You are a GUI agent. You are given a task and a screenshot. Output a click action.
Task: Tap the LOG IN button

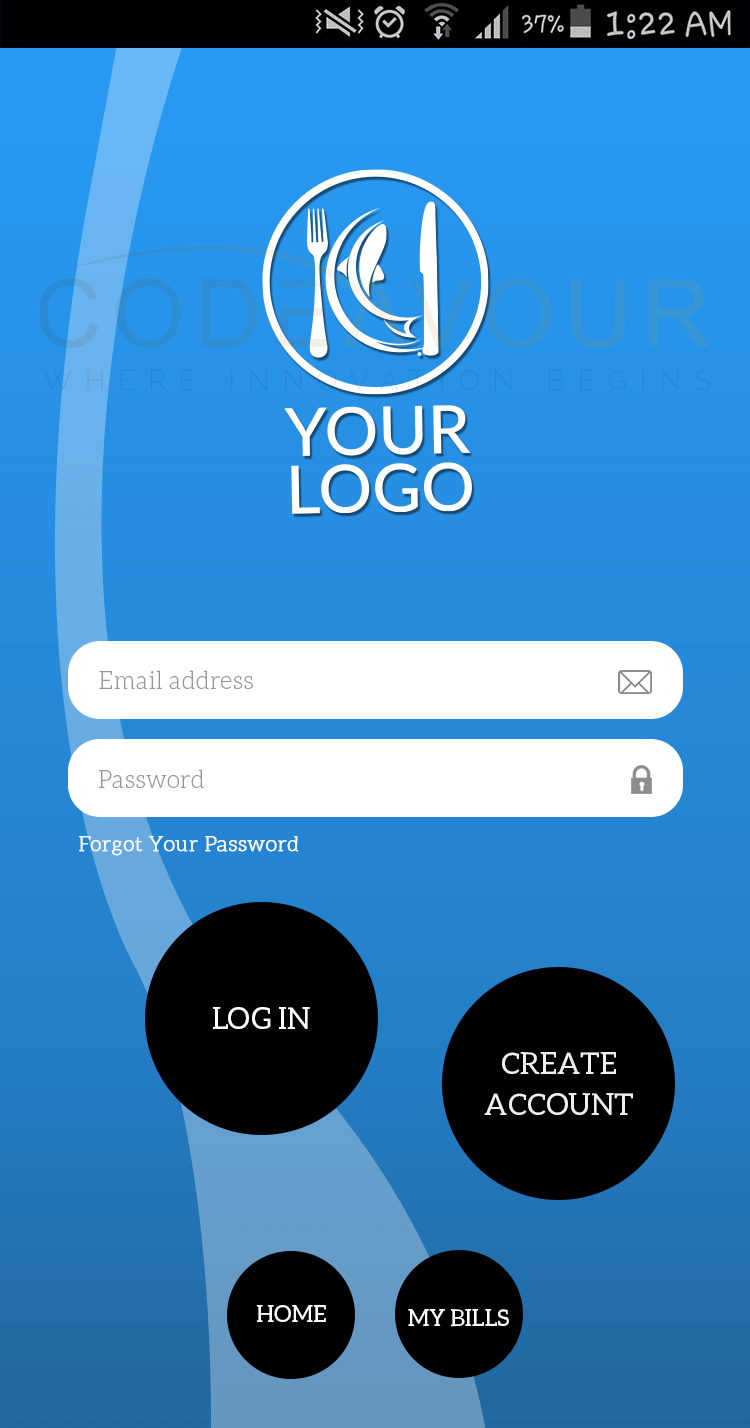click(261, 1018)
